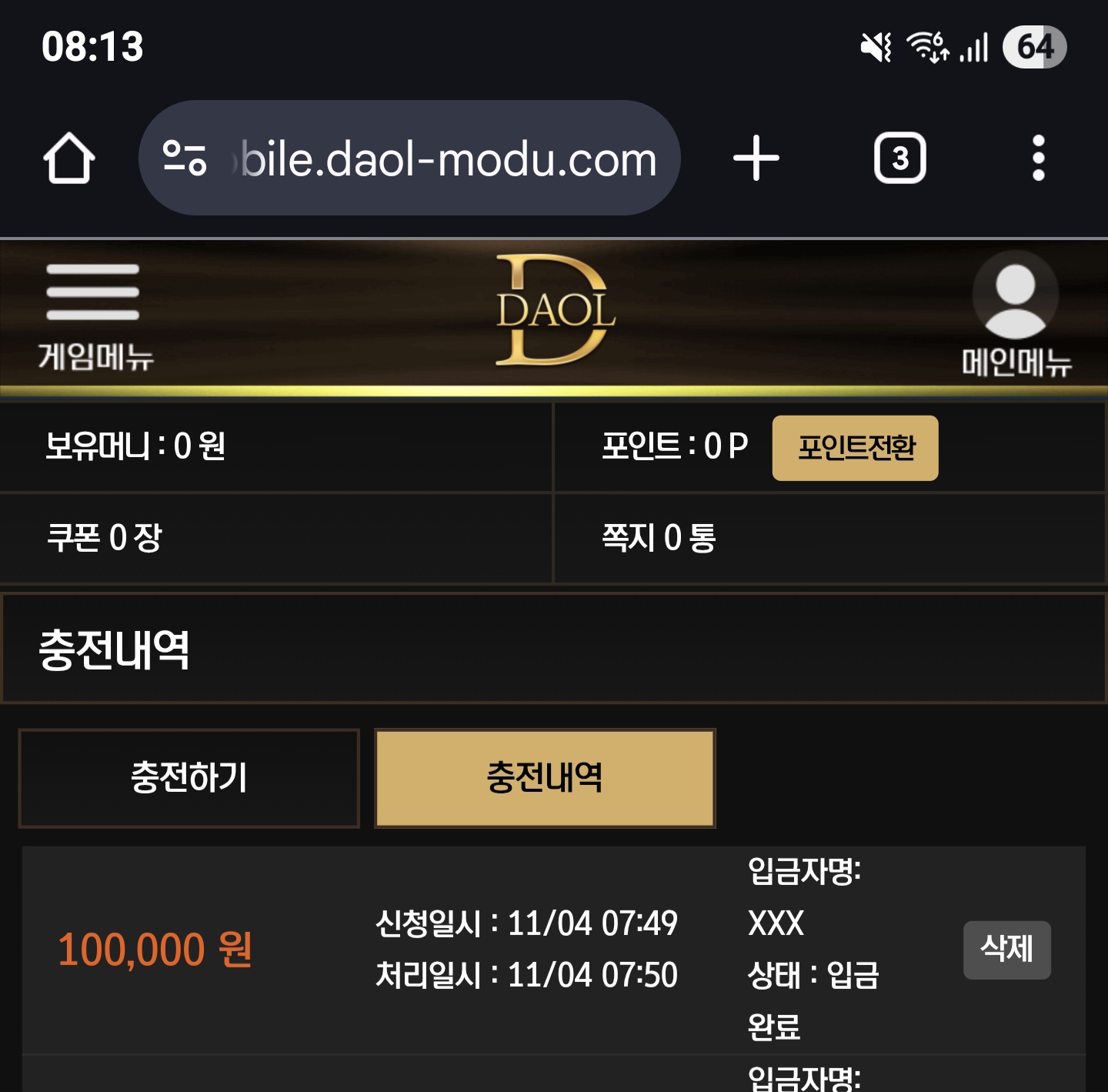Open a new browser tab

[x=756, y=159]
